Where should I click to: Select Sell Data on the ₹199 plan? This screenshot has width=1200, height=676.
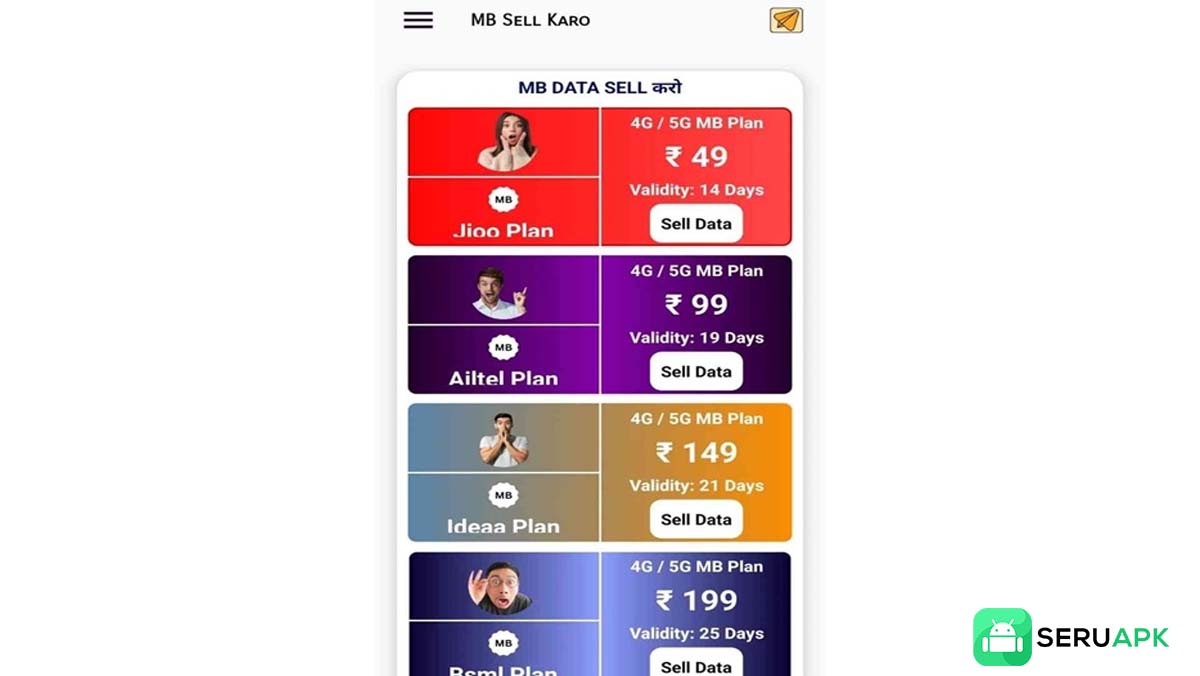696,664
